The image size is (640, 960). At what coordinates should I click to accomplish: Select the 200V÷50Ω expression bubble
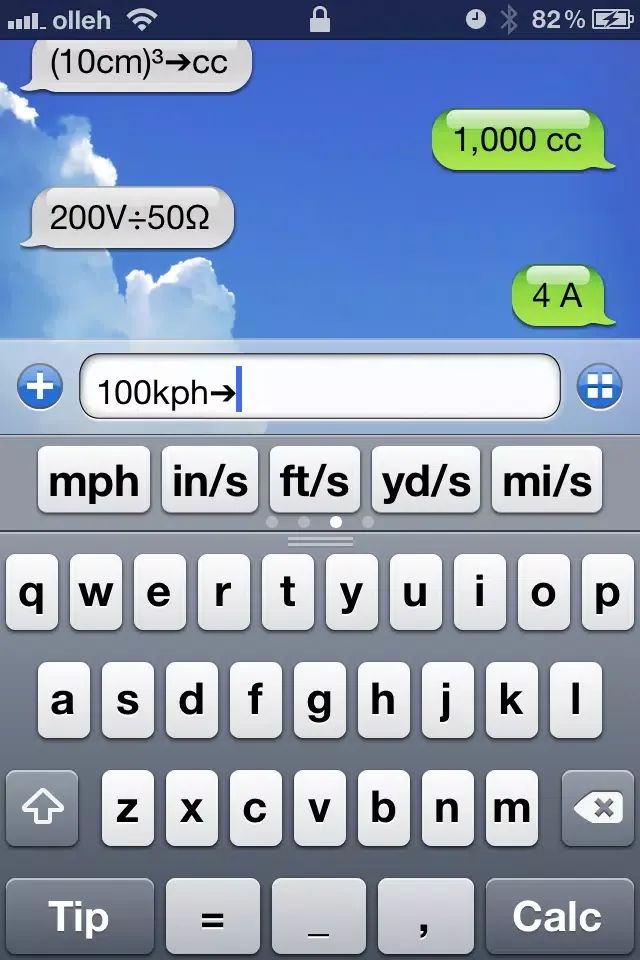[131, 217]
